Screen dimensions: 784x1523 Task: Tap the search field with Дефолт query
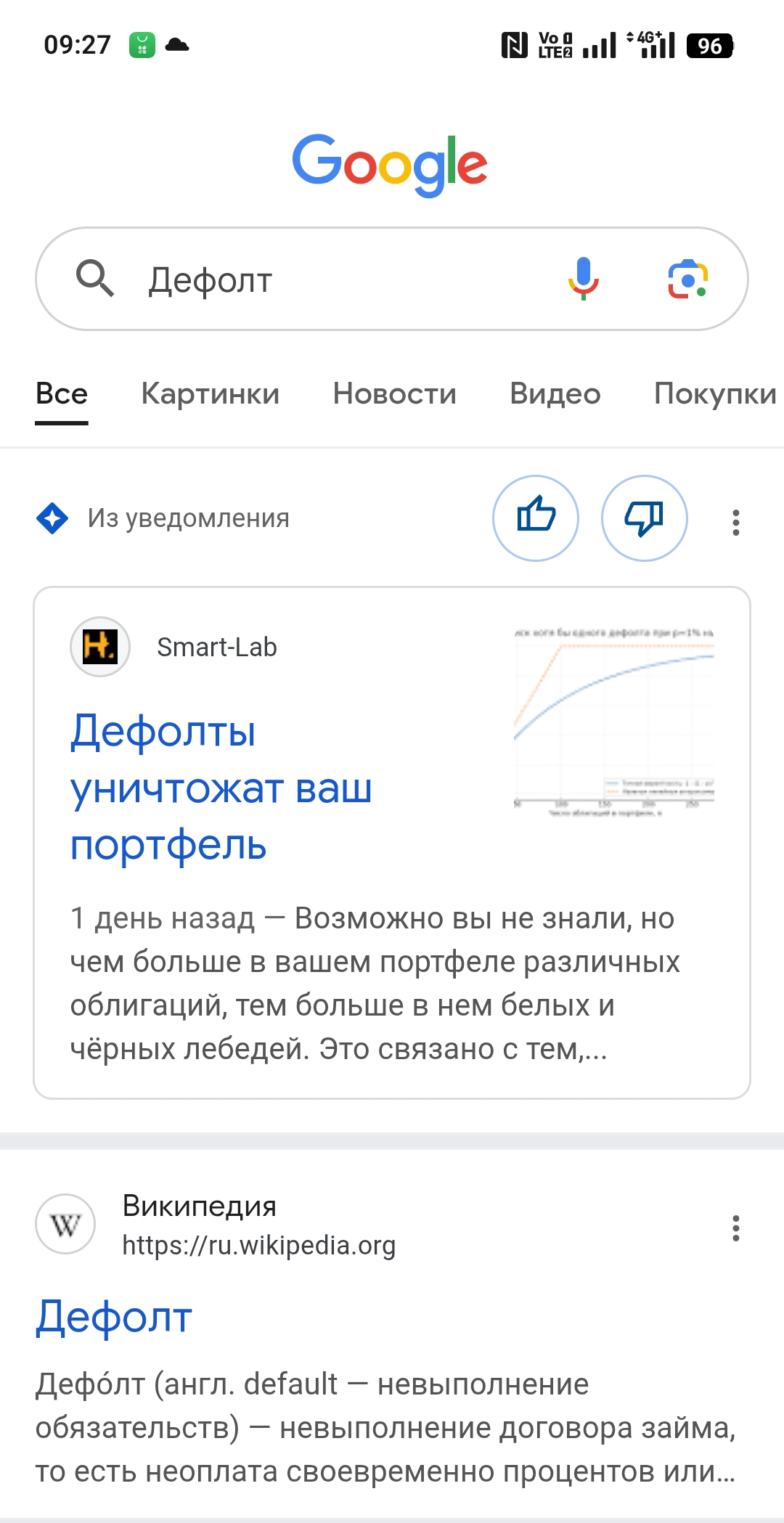tap(327, 279)
